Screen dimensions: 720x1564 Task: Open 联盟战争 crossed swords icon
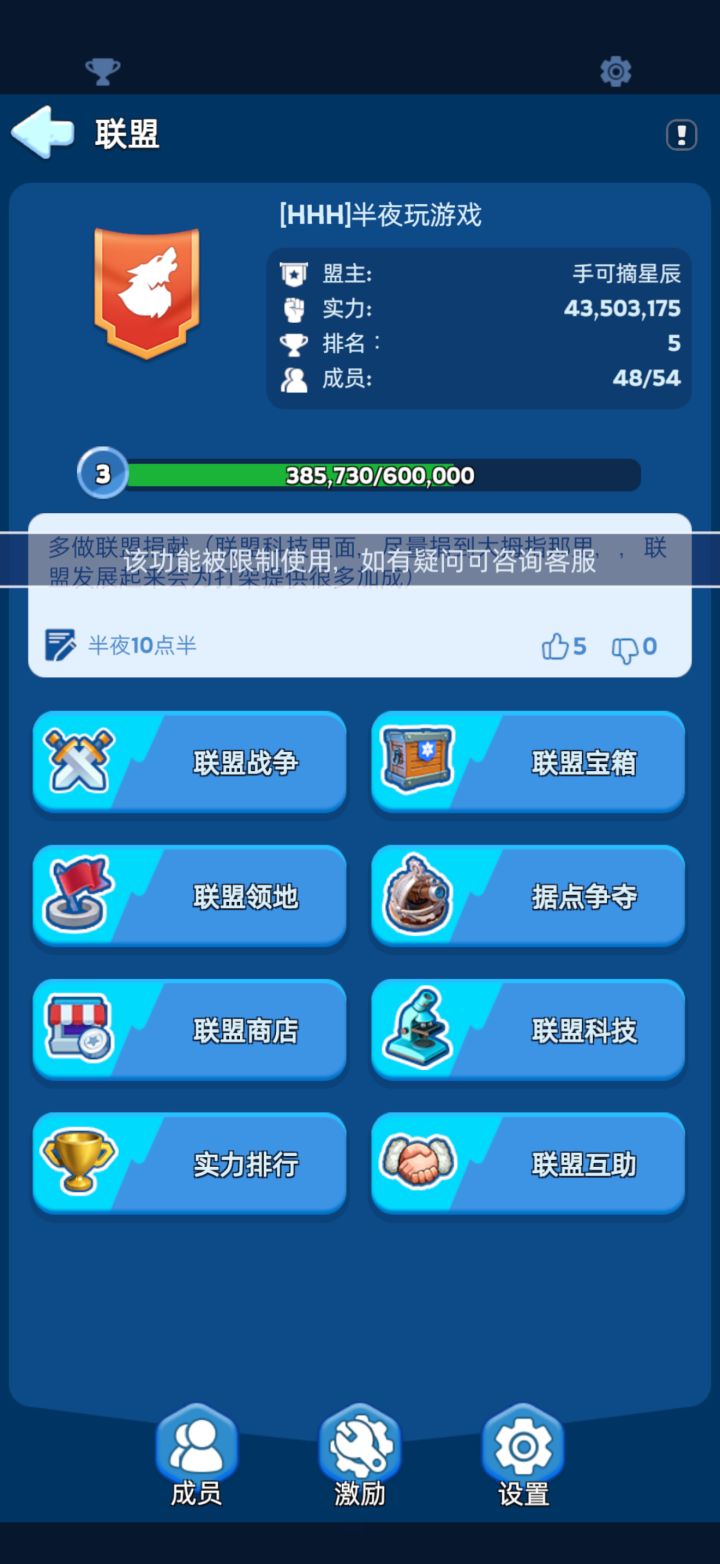[75, 762]
